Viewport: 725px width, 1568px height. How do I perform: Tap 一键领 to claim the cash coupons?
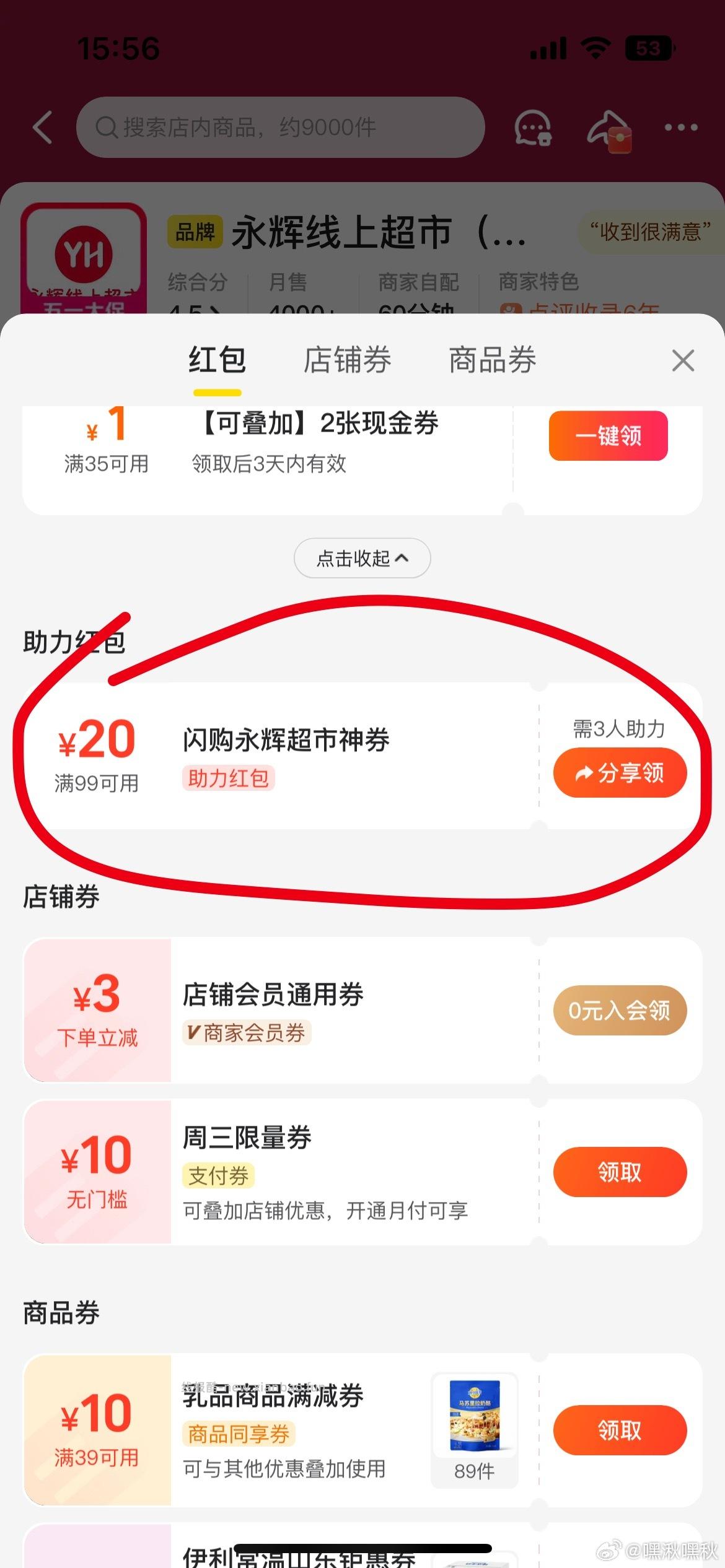click(x=608, y=436)
